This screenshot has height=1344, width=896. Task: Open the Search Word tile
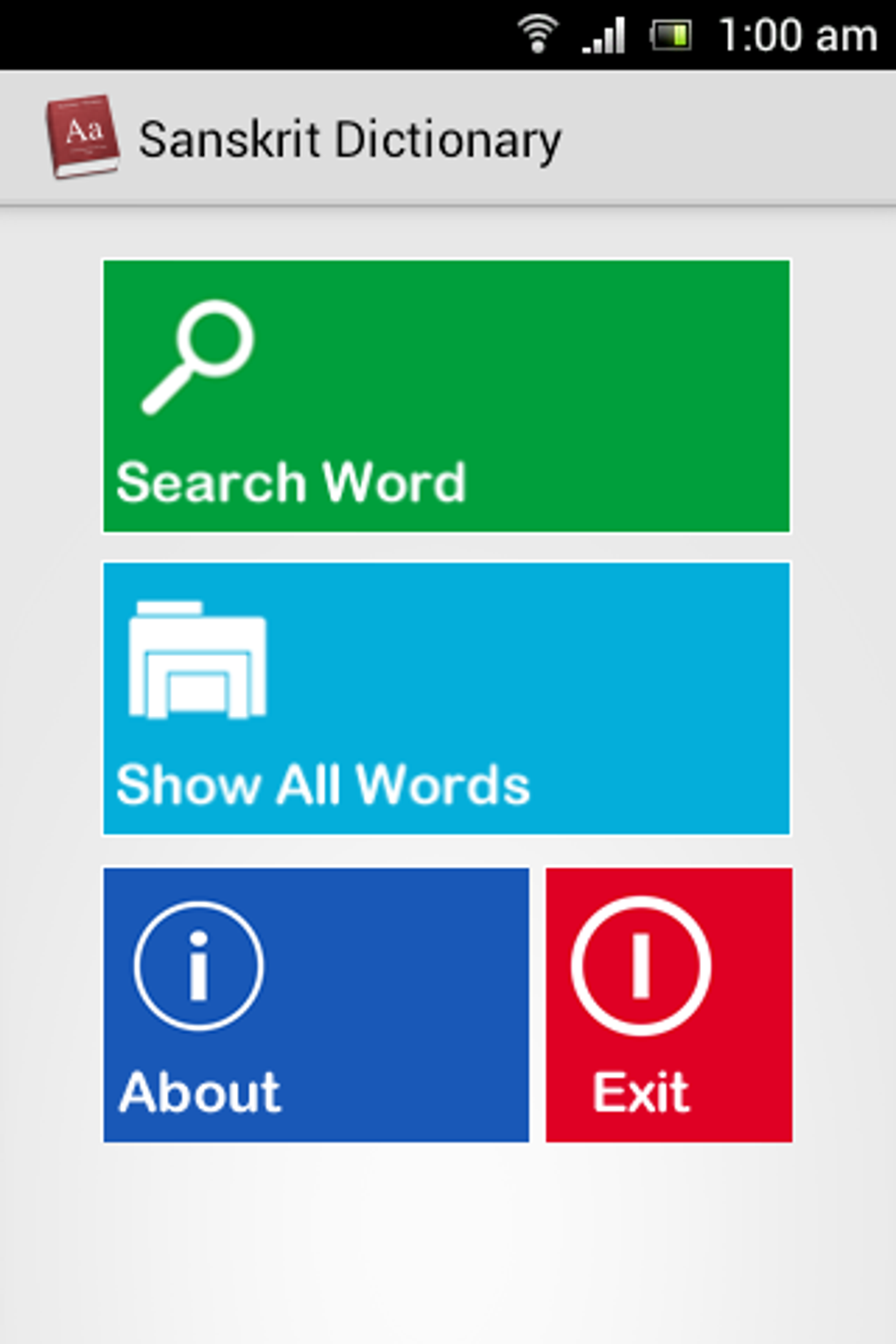point(446,395)
